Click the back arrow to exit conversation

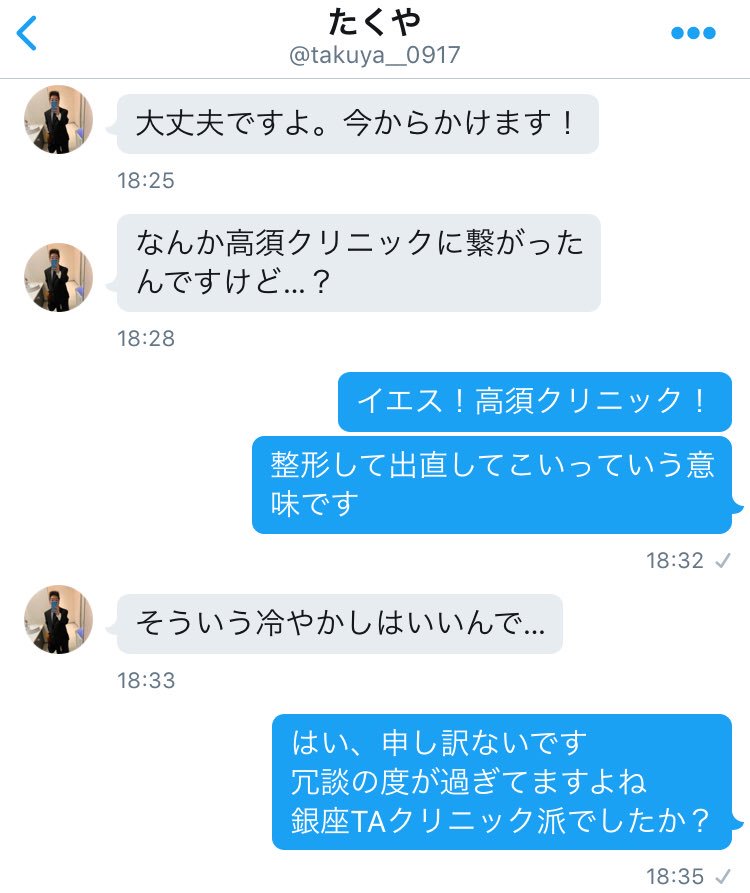(x=26, y=33)
